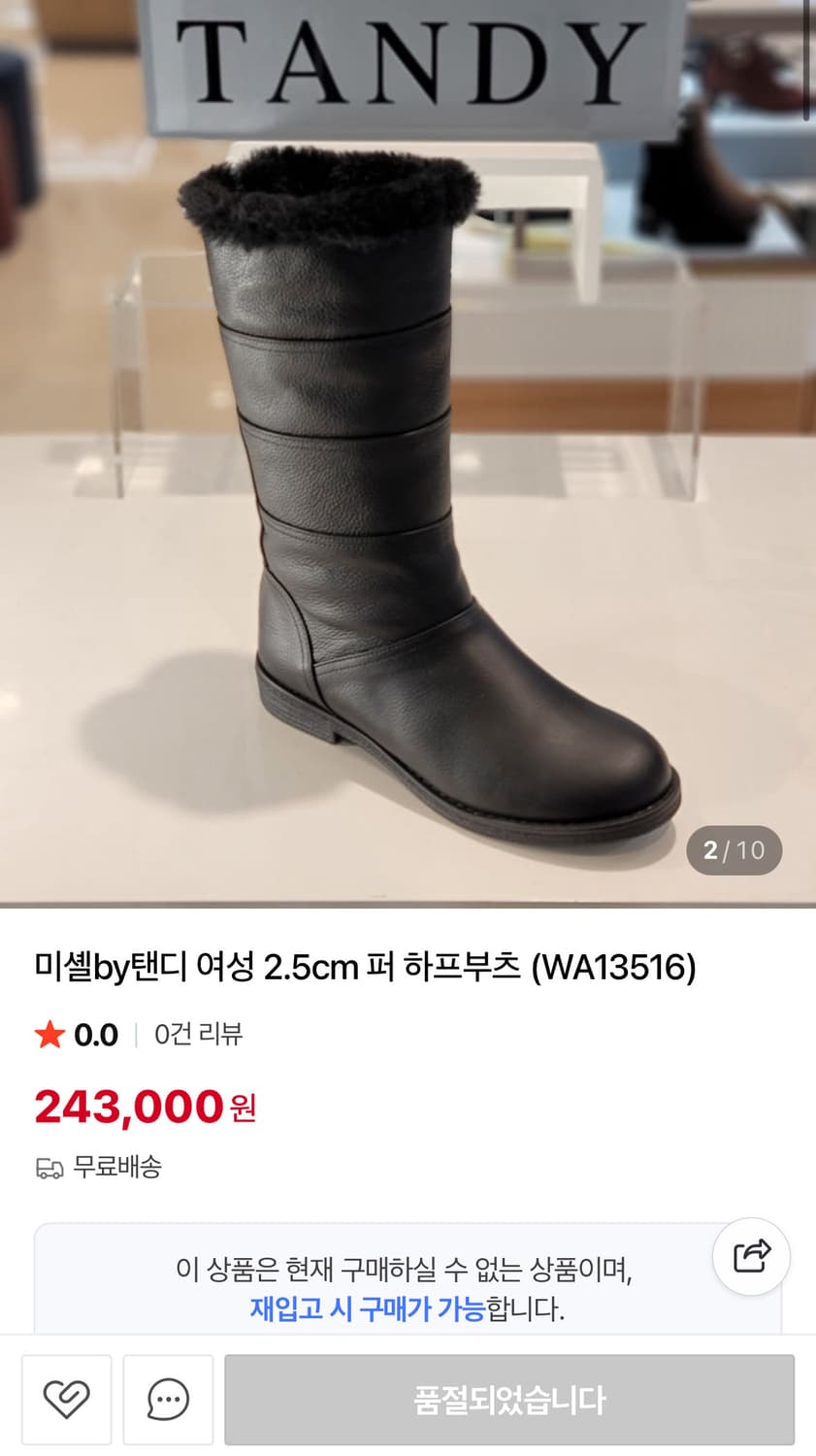Screen dimensions: 816x1456
Task: Tap the 2/10 progress counter on the photo
Action: [x=734, y=849]
